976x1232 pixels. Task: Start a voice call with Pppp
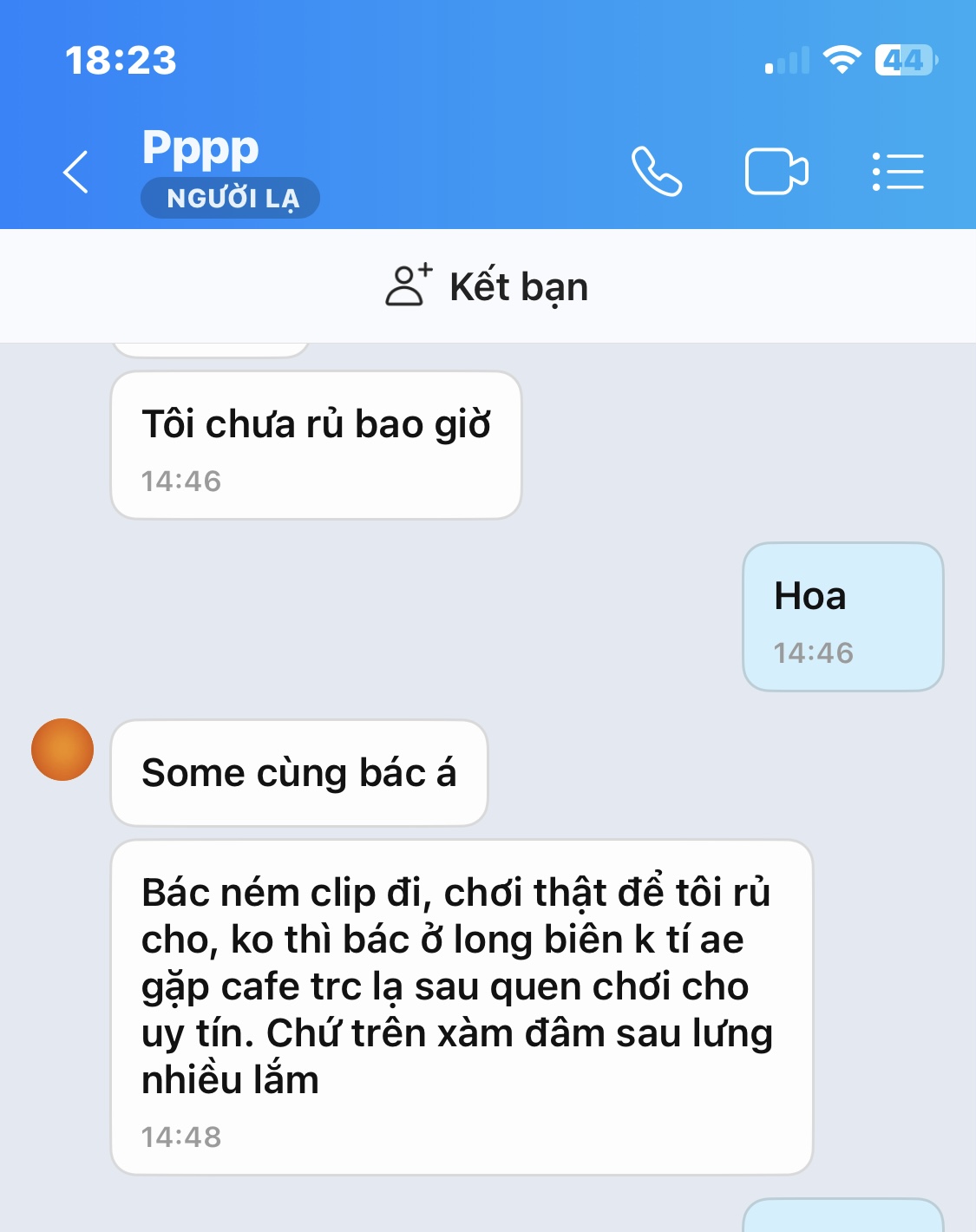(656, 172)
